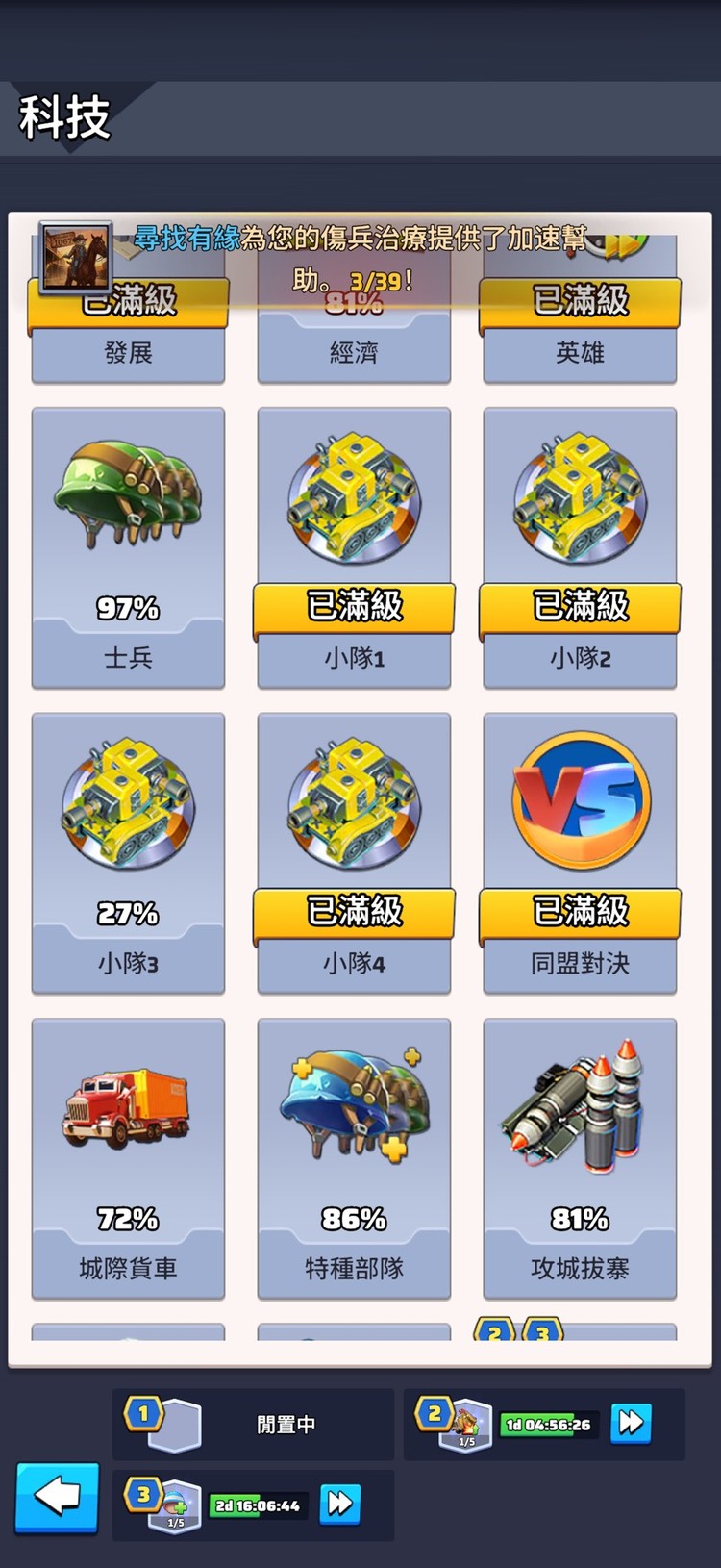Screen dimensions: 721x1568
Task: Switch to the 發展 category card
Action: (x=128, y=353)
